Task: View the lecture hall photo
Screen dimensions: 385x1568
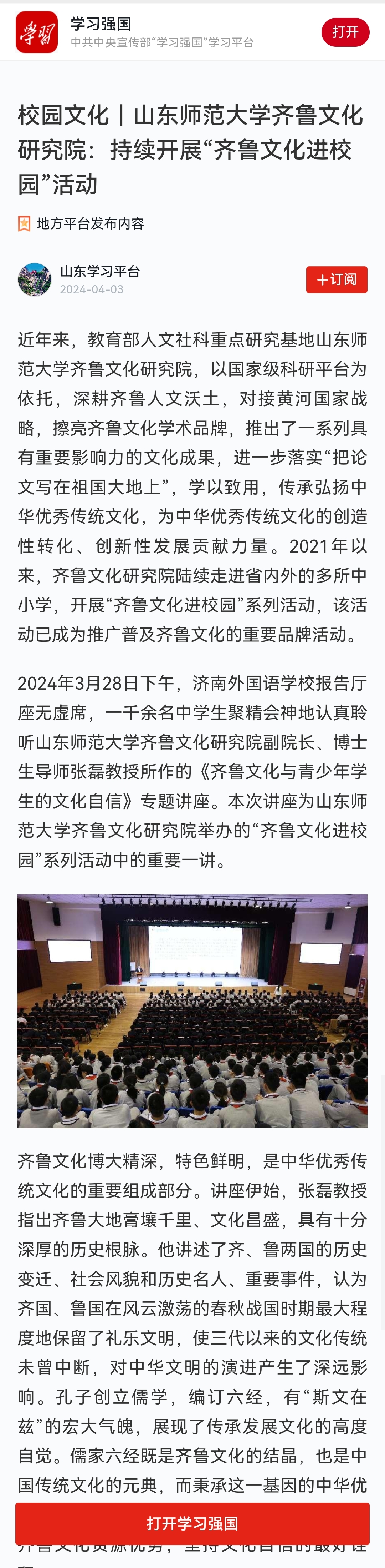Action: 192,1010
